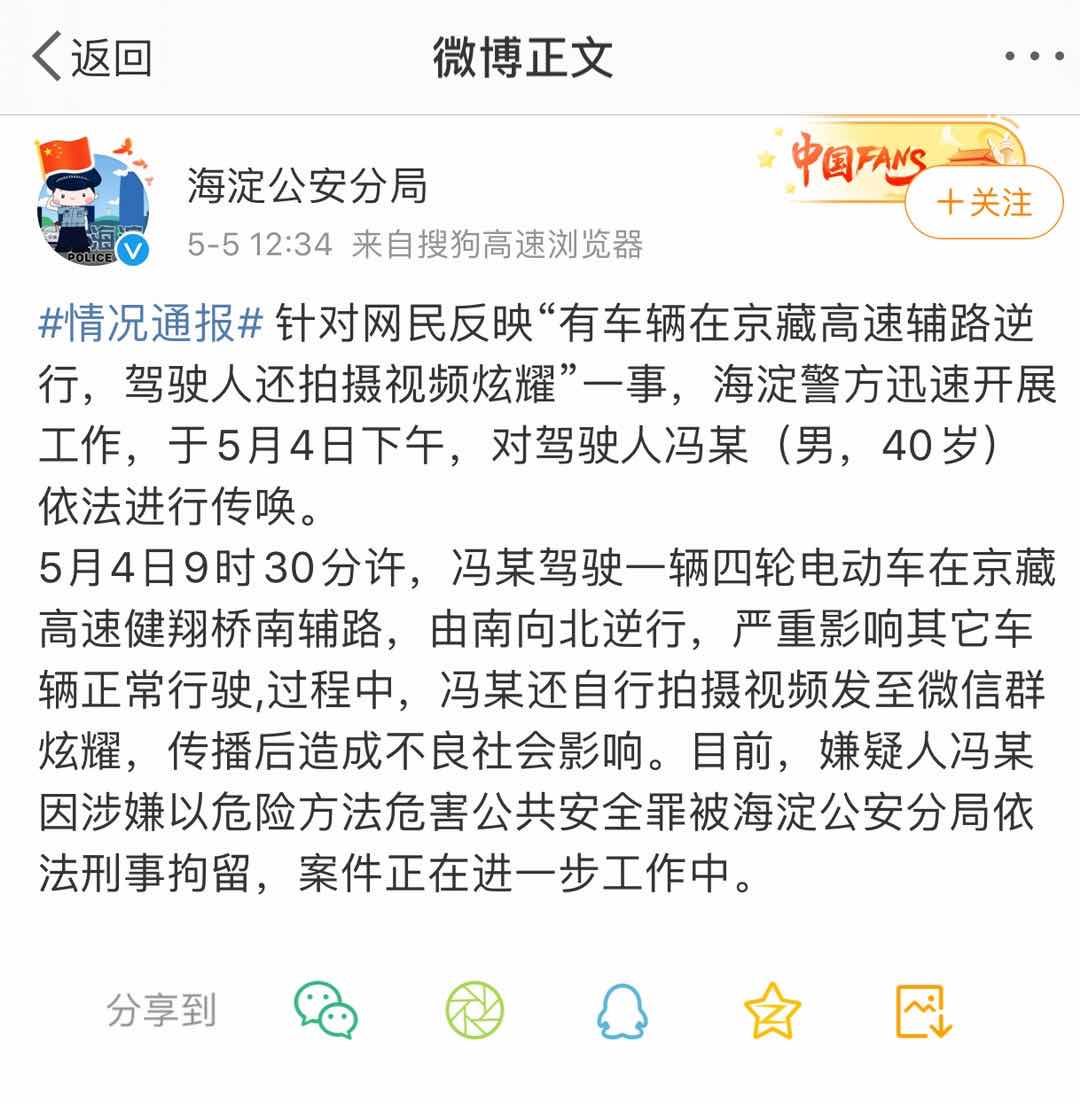Open the three-dot overflow menu
This screenshot has height=1104, width=1080.
click(1033, 57)
